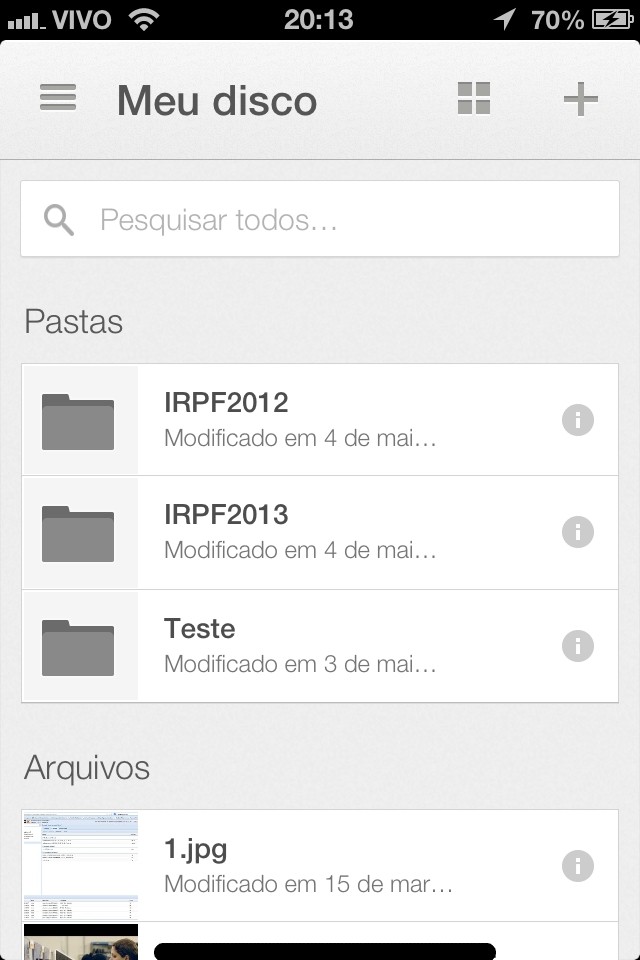The height and width of the screenshot is (960, 640).
Task: Open the hamburger navigation menu
Action: [x=58, y=98]
